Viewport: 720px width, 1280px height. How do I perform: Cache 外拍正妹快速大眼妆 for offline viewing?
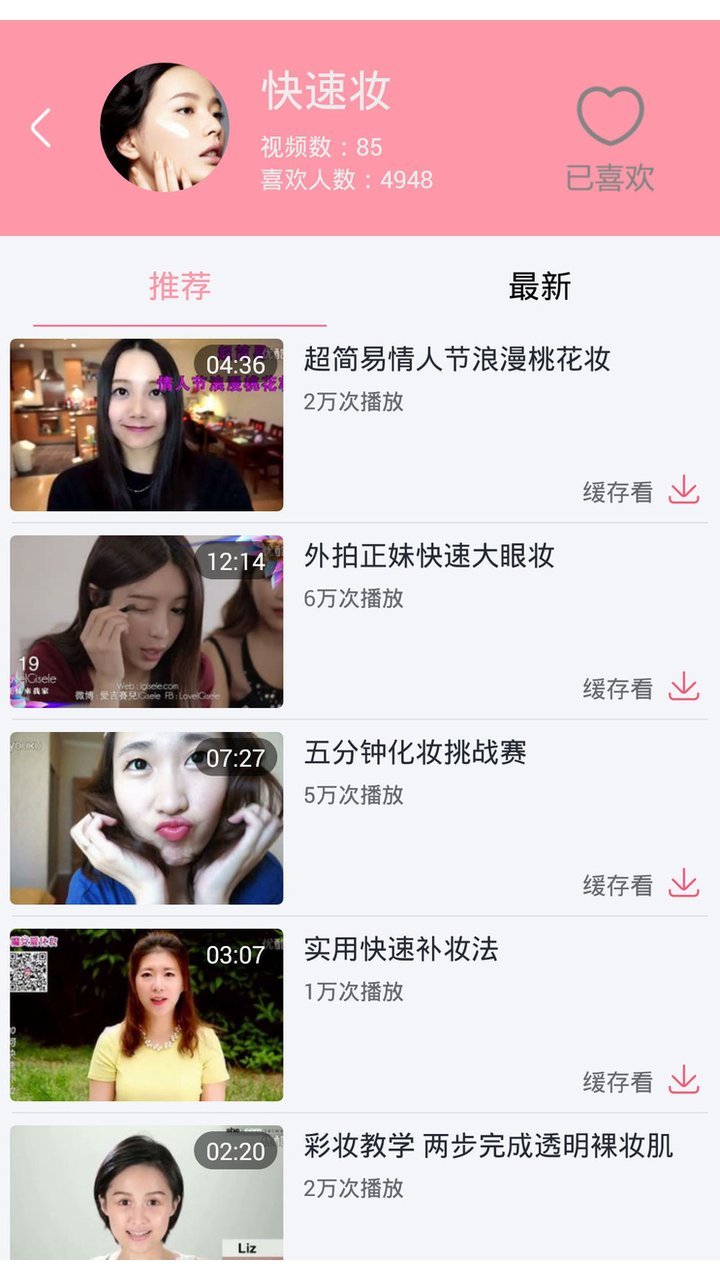pyautogui.click(x=642, y=688)
